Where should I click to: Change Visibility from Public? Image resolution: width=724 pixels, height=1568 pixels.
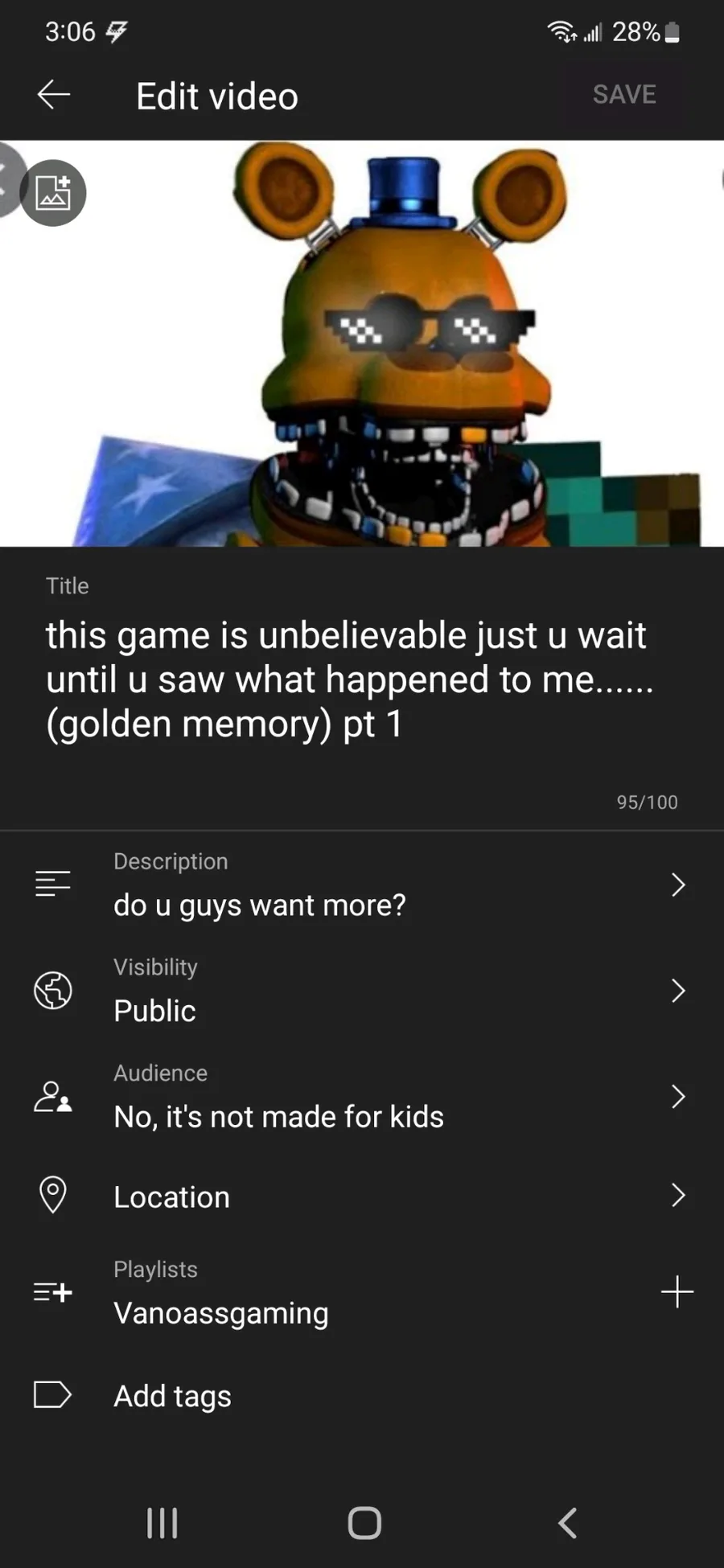pyautogui.click(x=362, y=991)
